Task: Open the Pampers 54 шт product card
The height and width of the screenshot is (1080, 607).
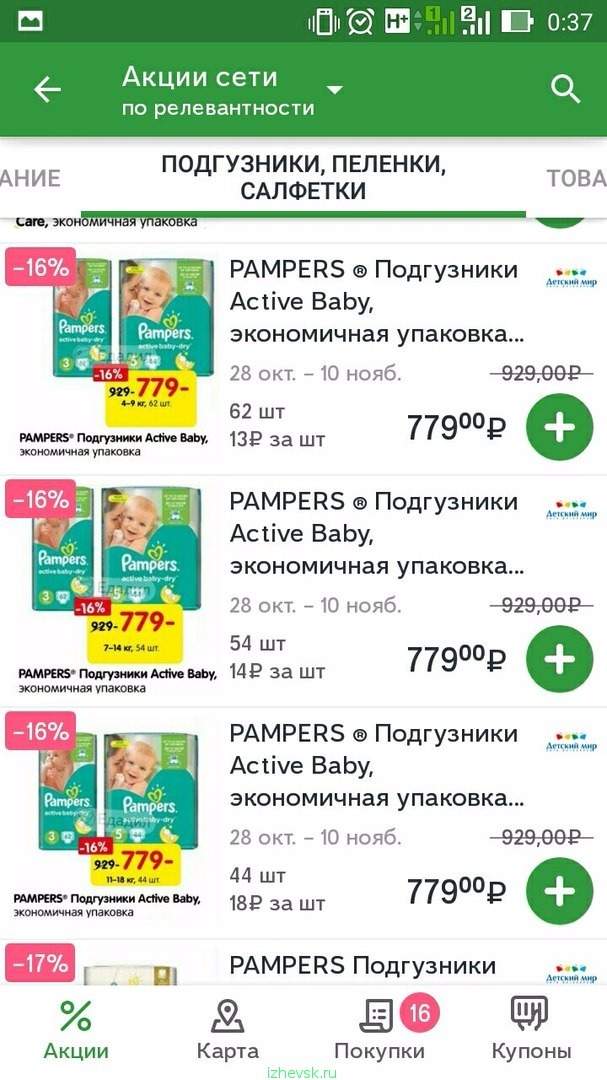Action: 303,590
